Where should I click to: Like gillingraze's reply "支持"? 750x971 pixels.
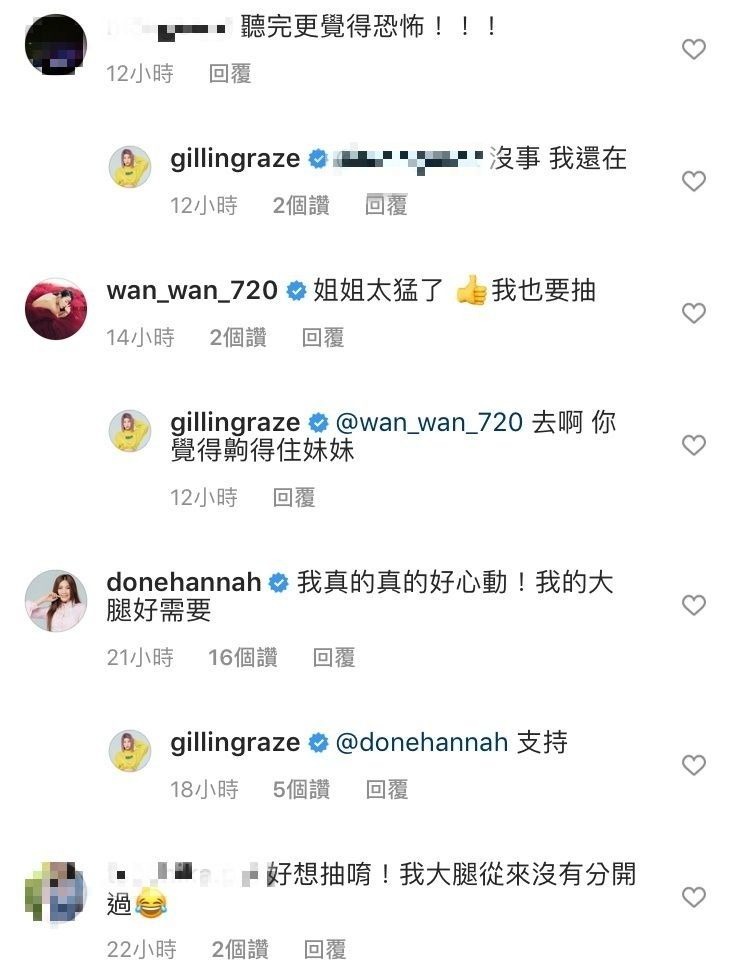693,766
